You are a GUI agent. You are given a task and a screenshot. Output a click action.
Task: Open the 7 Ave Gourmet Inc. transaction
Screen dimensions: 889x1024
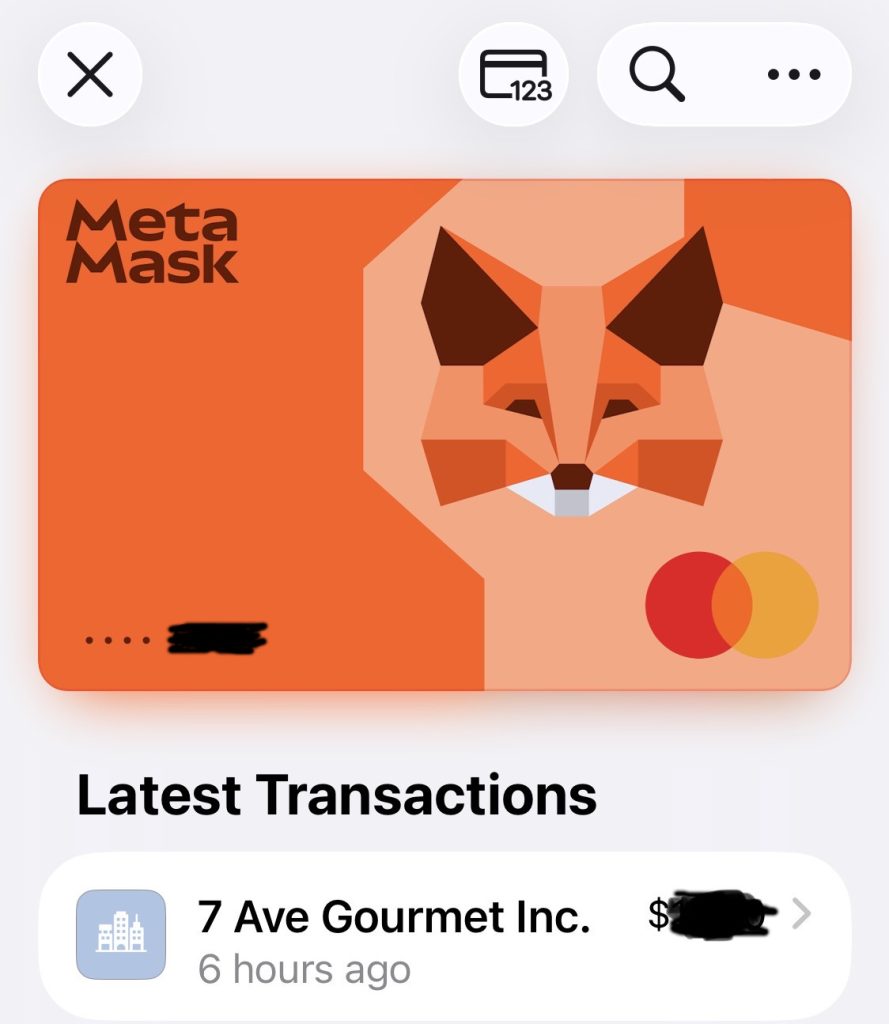tap(444, 935)
